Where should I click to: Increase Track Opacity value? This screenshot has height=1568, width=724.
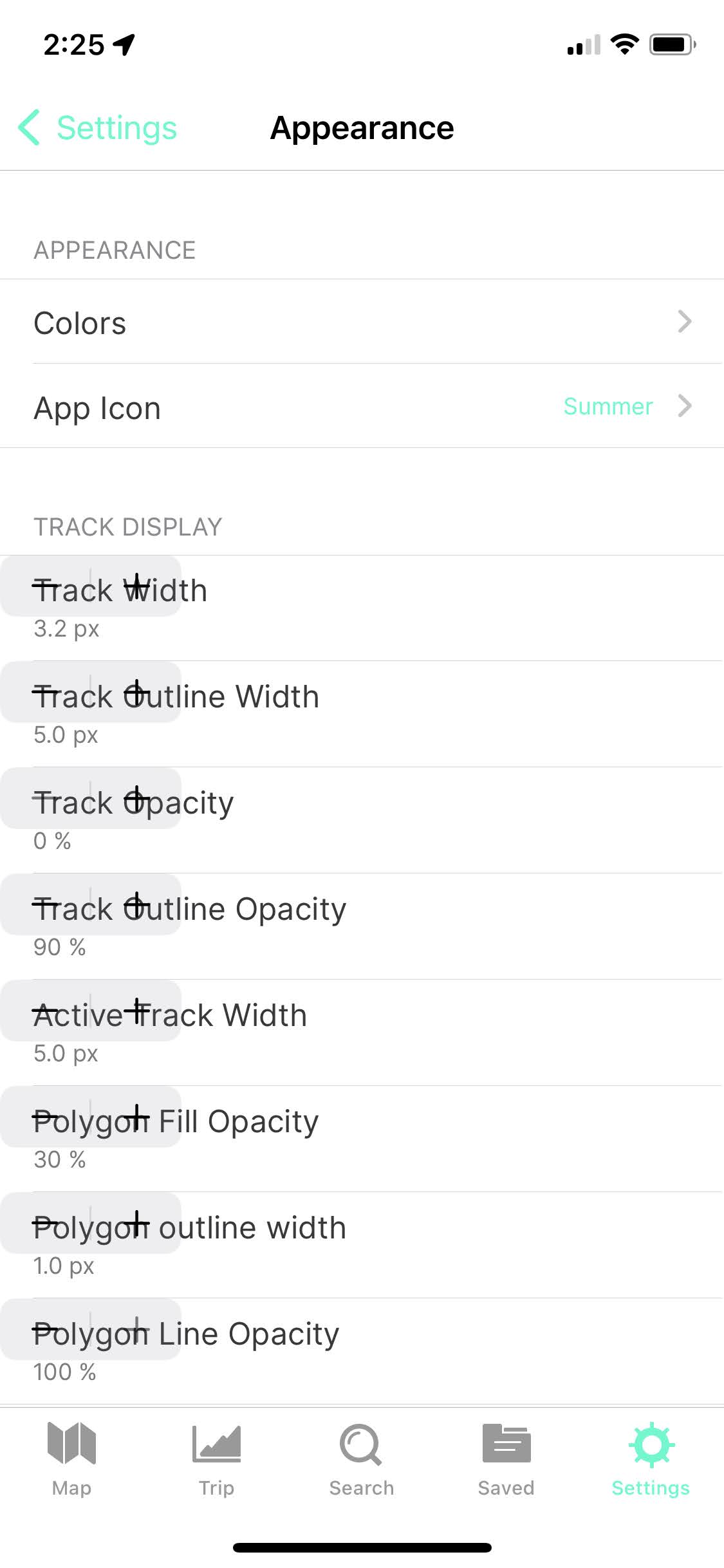[x=136, y=799]
